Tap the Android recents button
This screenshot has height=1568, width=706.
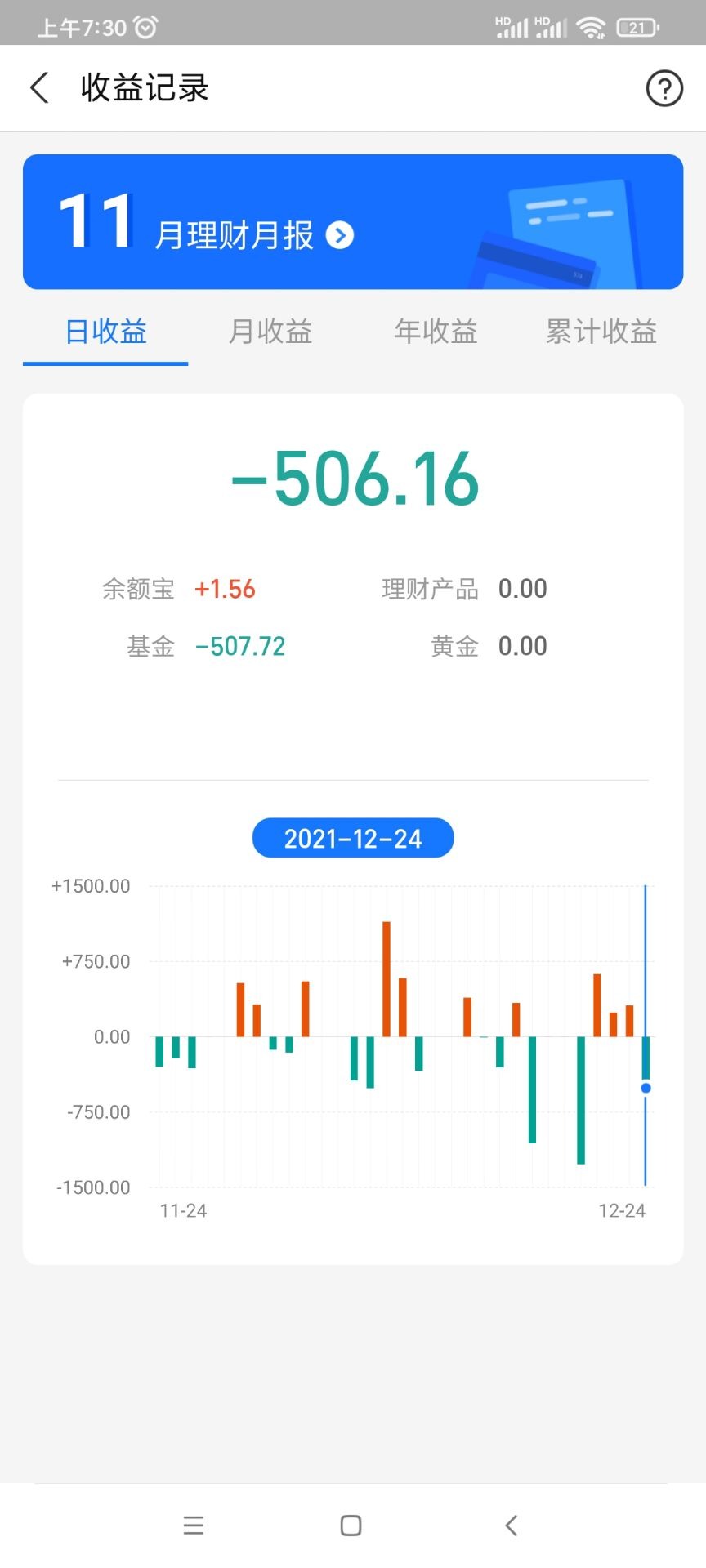click(x=193, y=1524)
